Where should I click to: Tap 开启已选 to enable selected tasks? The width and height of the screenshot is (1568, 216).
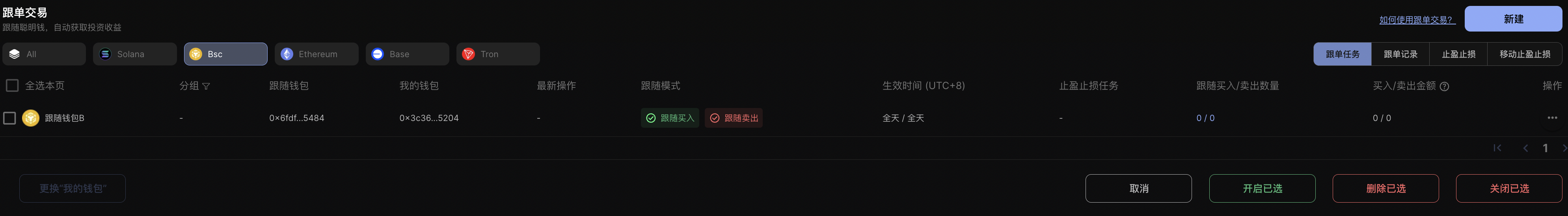pyautogui.click(x=1262, y=189)
